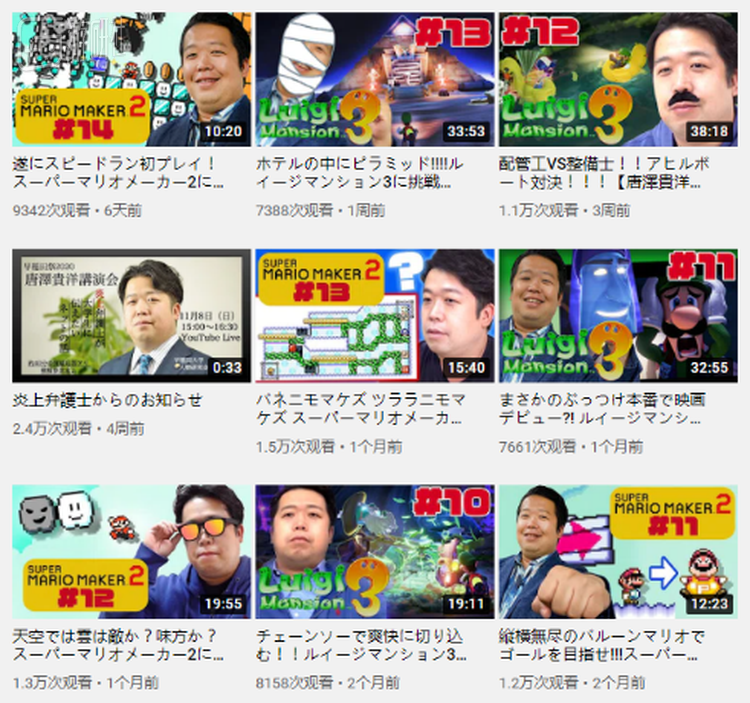Open Super Mario Maker 2 #13 video
The image size is (750, 703).
(x=374, y=315)
